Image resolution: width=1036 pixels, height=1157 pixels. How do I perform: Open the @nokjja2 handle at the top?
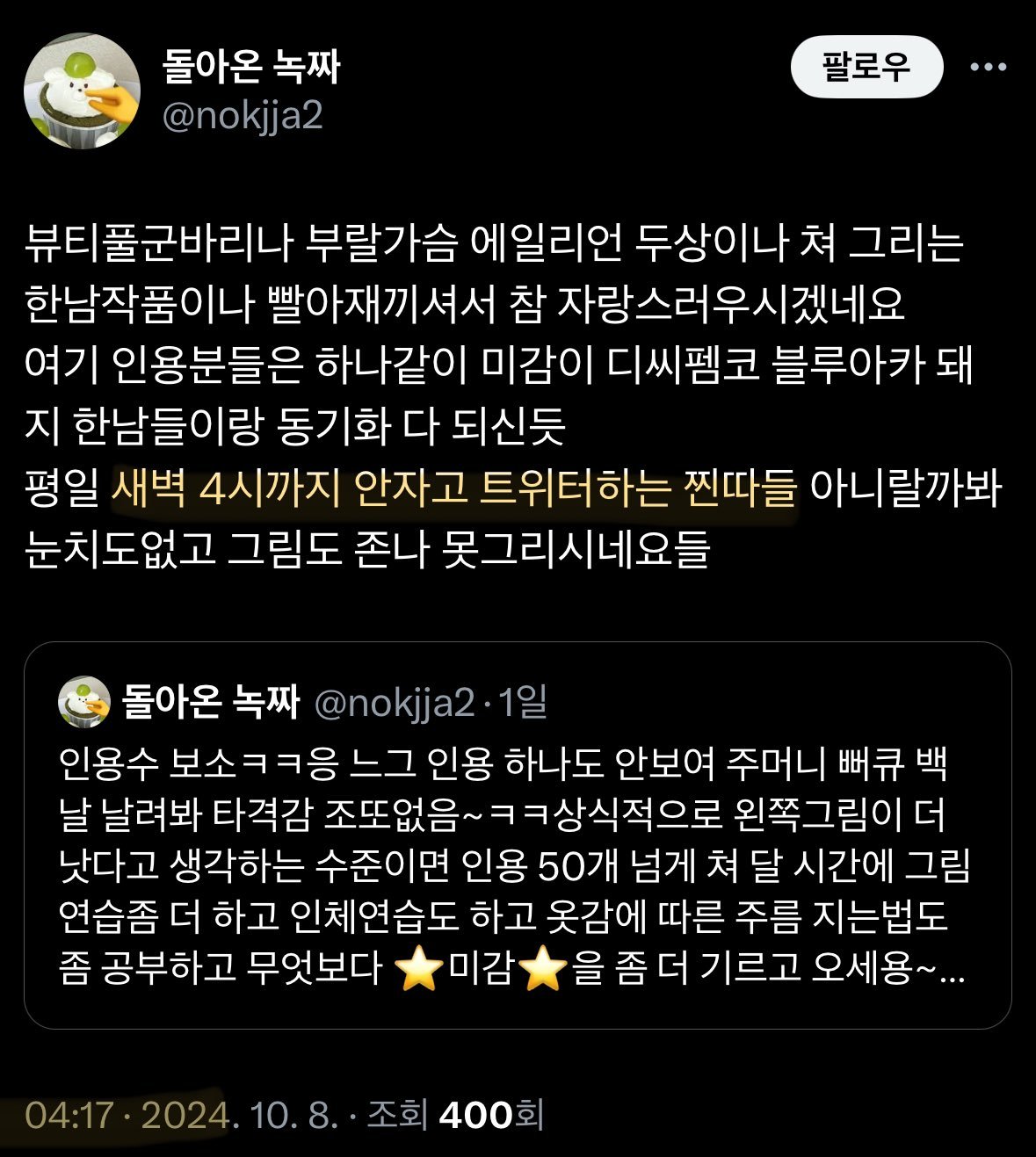(x=243, y=115)
